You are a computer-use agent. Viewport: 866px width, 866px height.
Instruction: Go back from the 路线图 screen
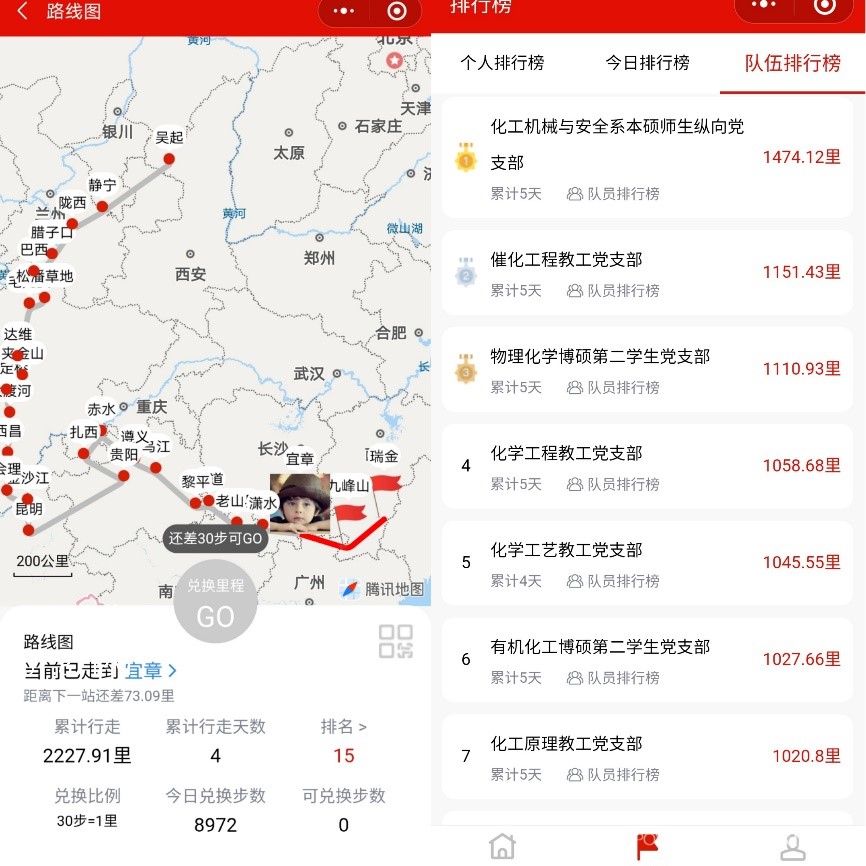[22, 12]
